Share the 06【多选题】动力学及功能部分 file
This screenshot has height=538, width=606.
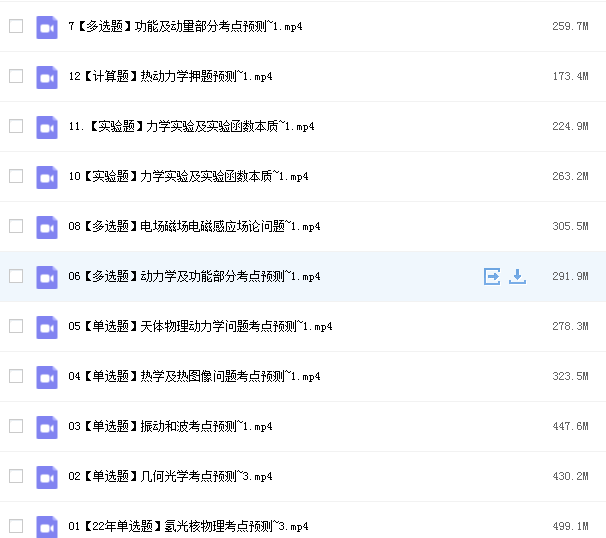pyautogui.click(x=492, y=276)
